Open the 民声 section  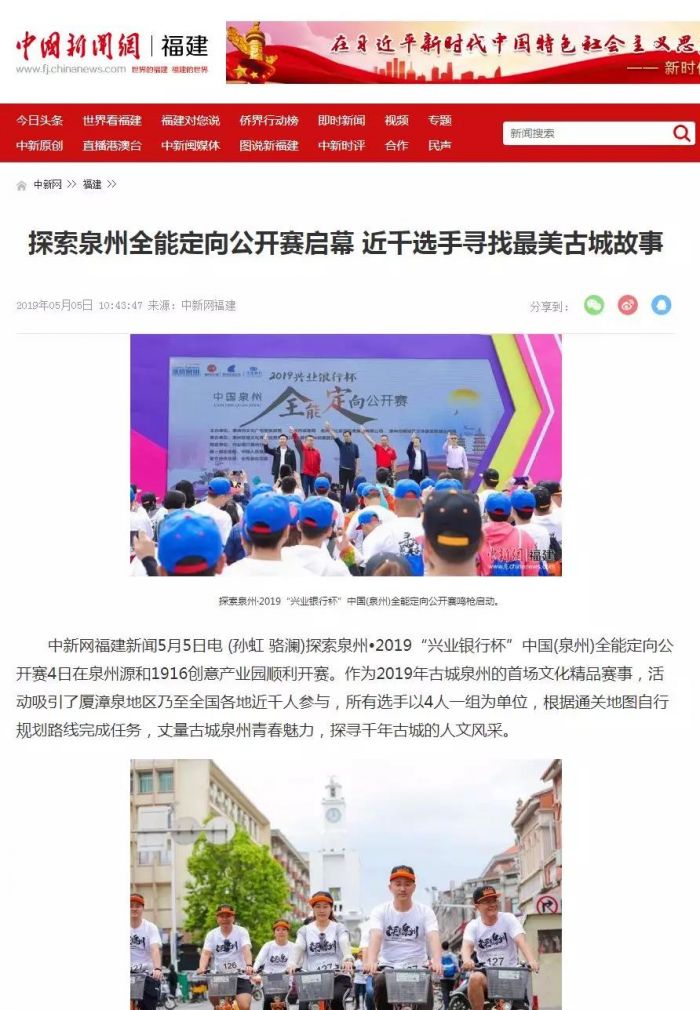440,145
